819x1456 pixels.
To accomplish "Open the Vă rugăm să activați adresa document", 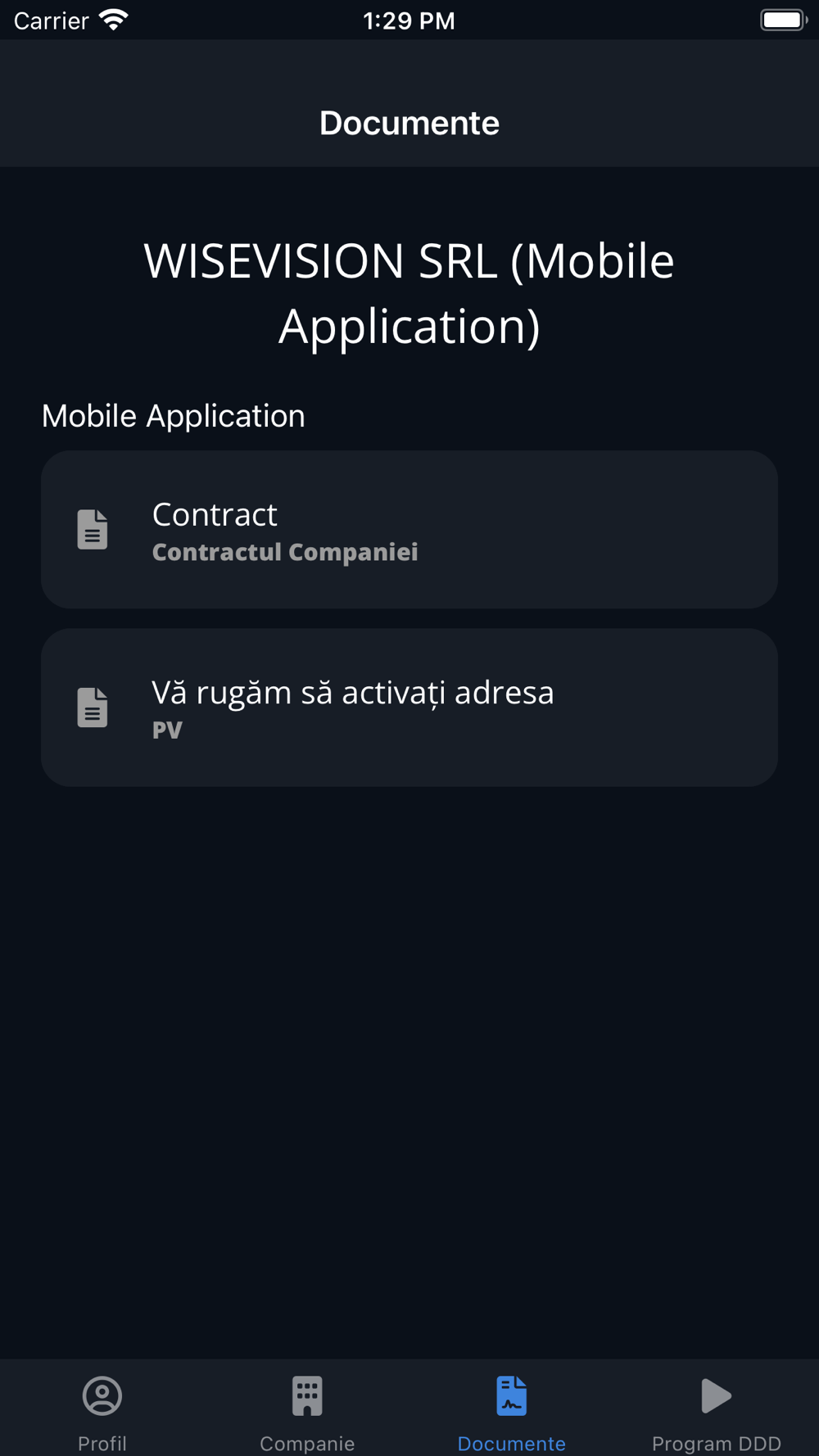I will (x=409, y=708).
